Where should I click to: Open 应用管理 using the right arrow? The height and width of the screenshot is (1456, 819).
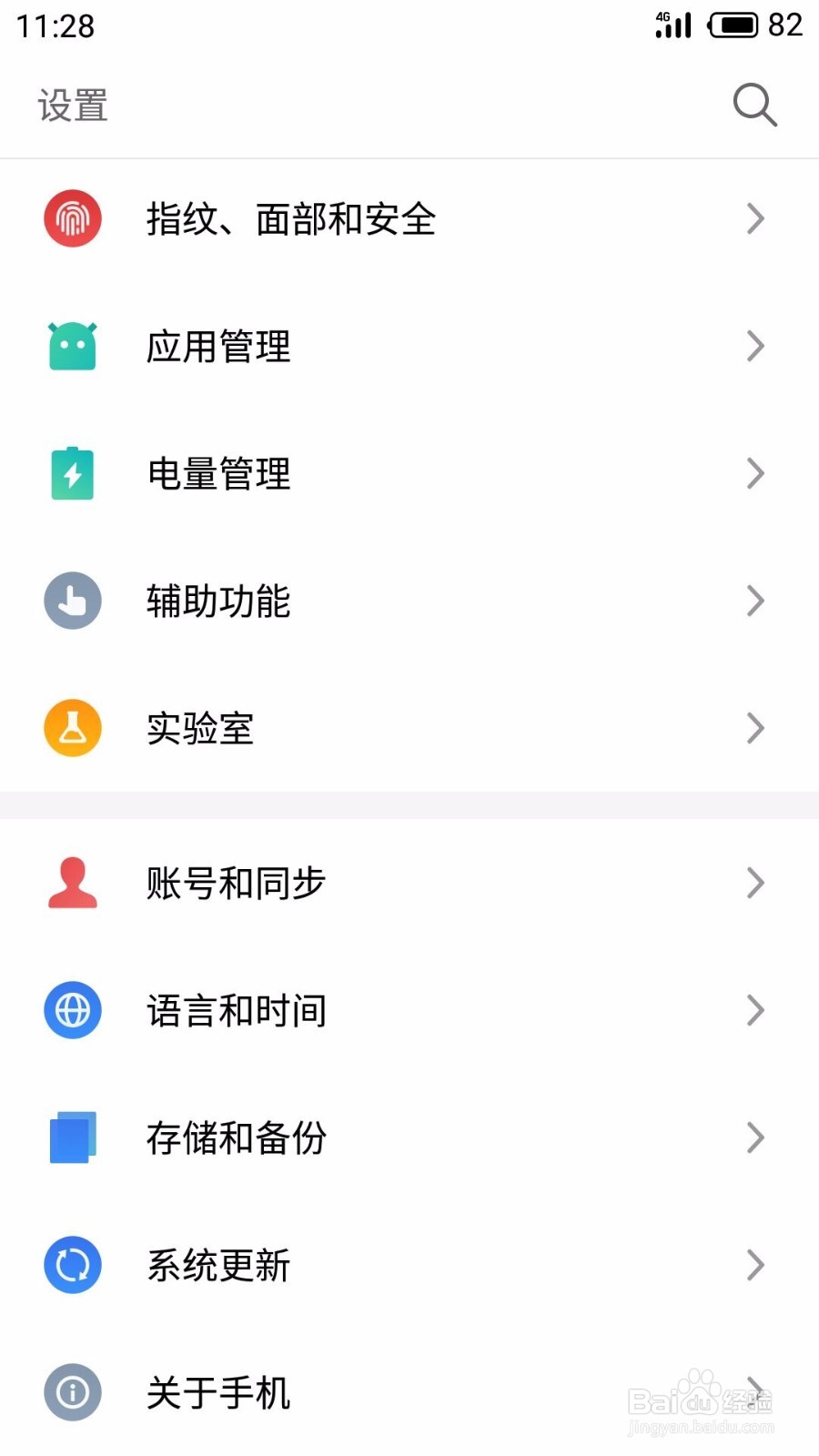point(756,346)
